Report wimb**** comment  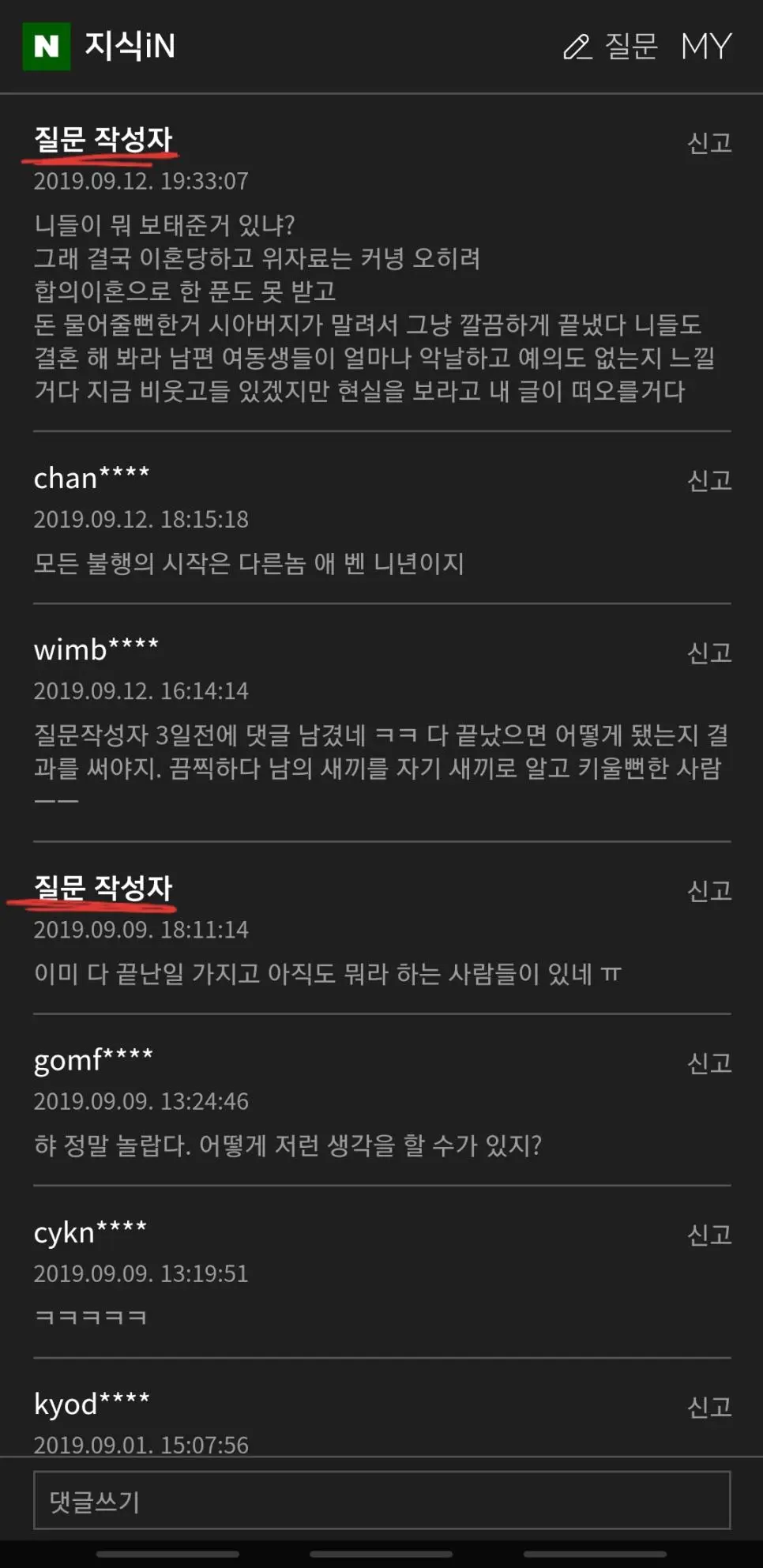[x=708, y=652]
